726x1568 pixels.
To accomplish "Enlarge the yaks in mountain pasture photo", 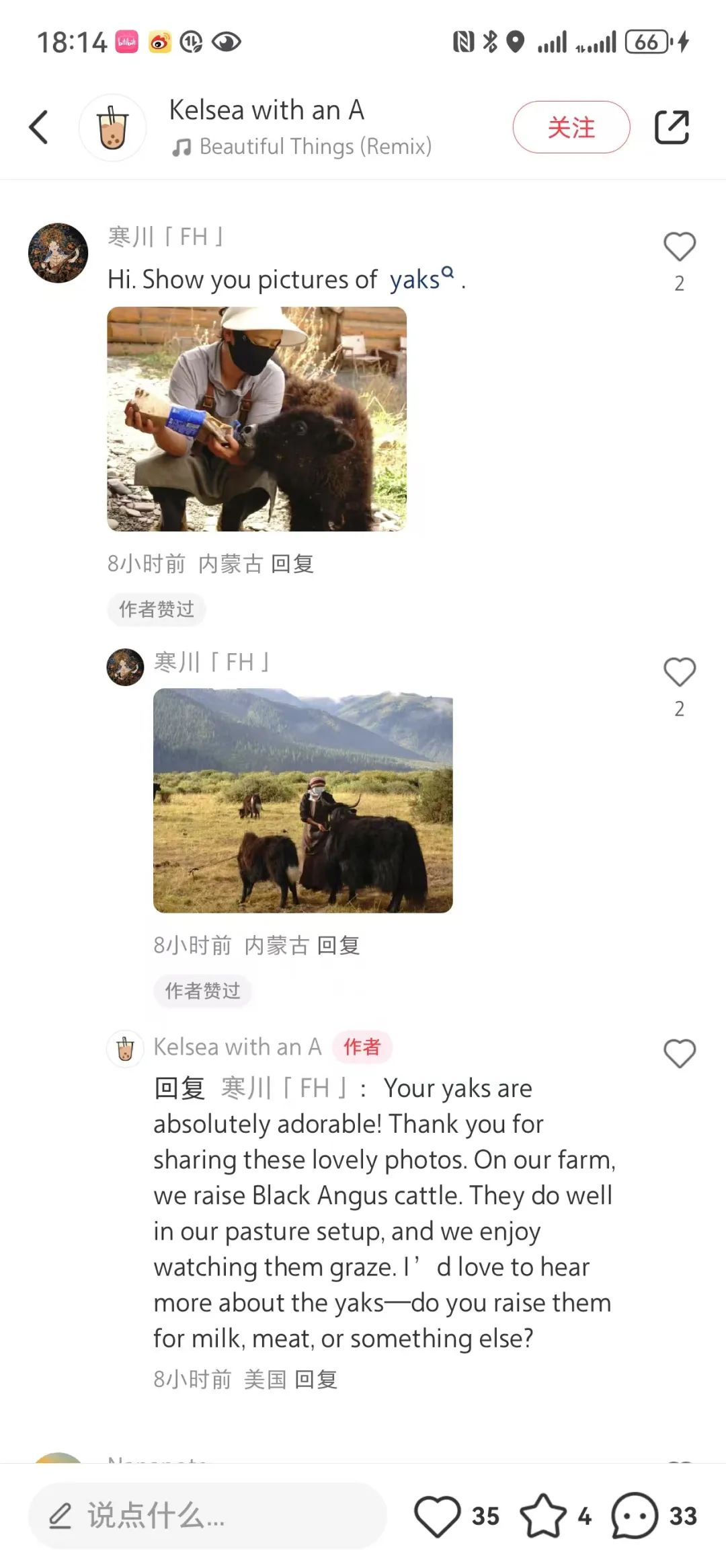I will coord(302,800).
